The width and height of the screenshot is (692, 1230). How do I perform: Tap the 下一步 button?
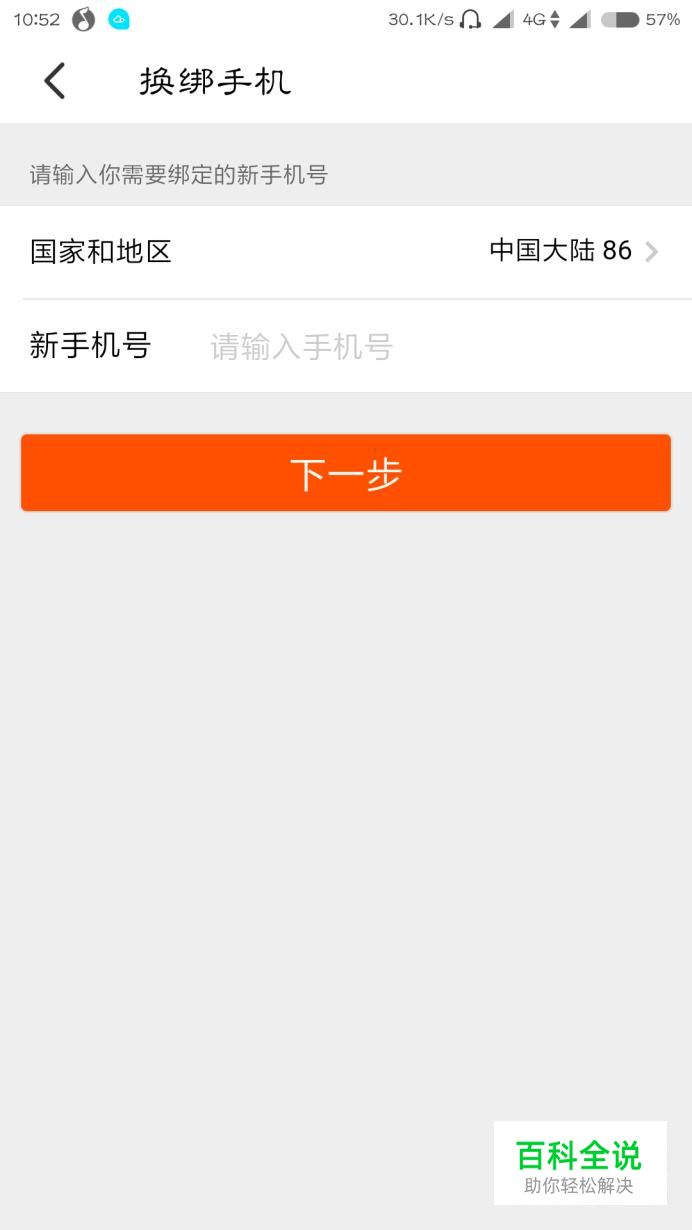(x=346, y=473)
